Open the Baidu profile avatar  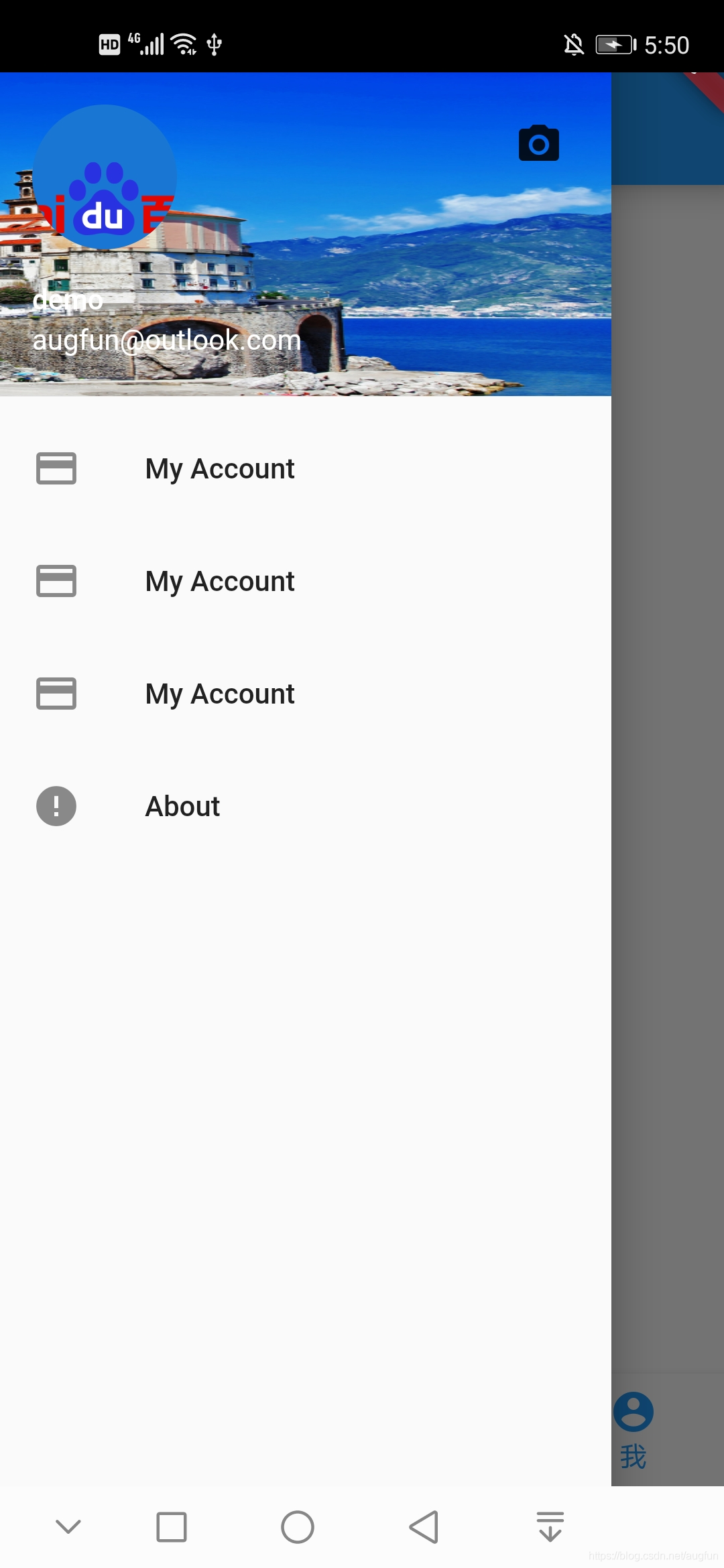tap(105, 177)
